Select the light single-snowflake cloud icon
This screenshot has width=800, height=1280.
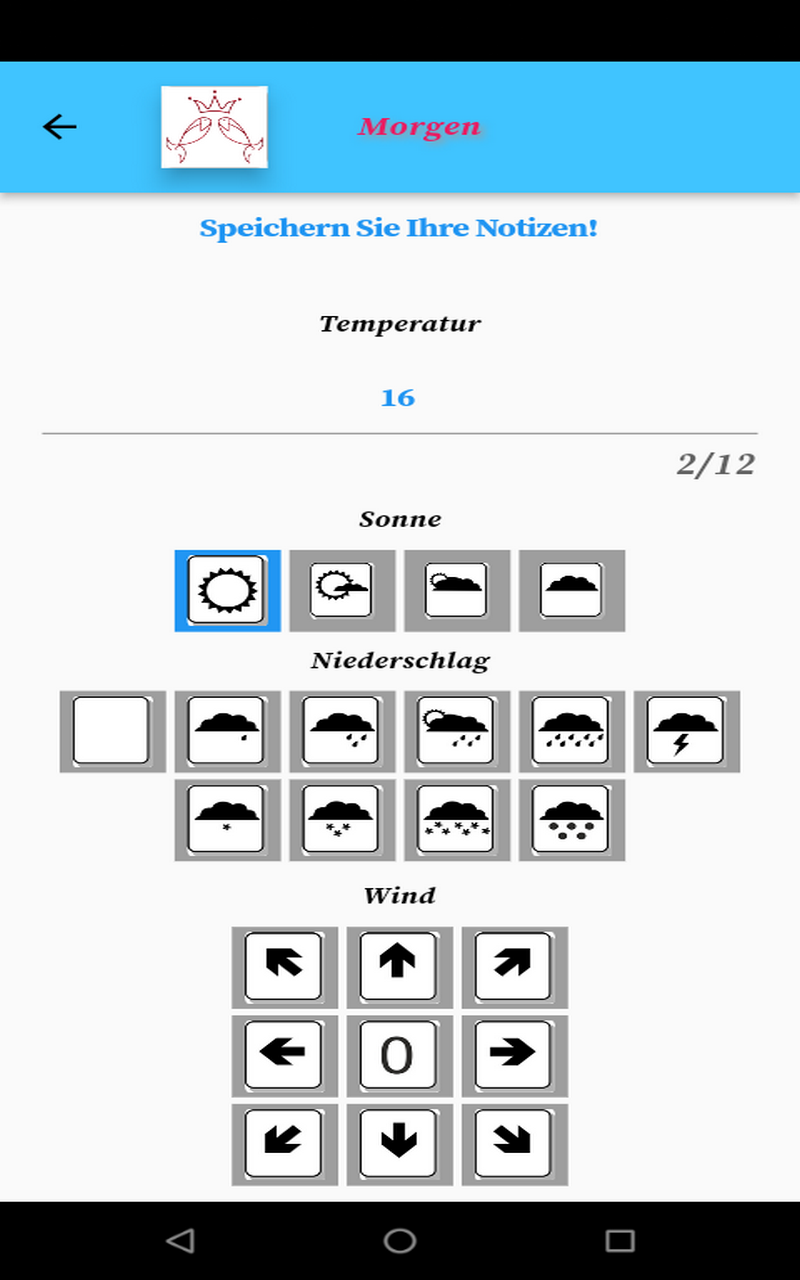pyautogui.click(x=227, y=820)
